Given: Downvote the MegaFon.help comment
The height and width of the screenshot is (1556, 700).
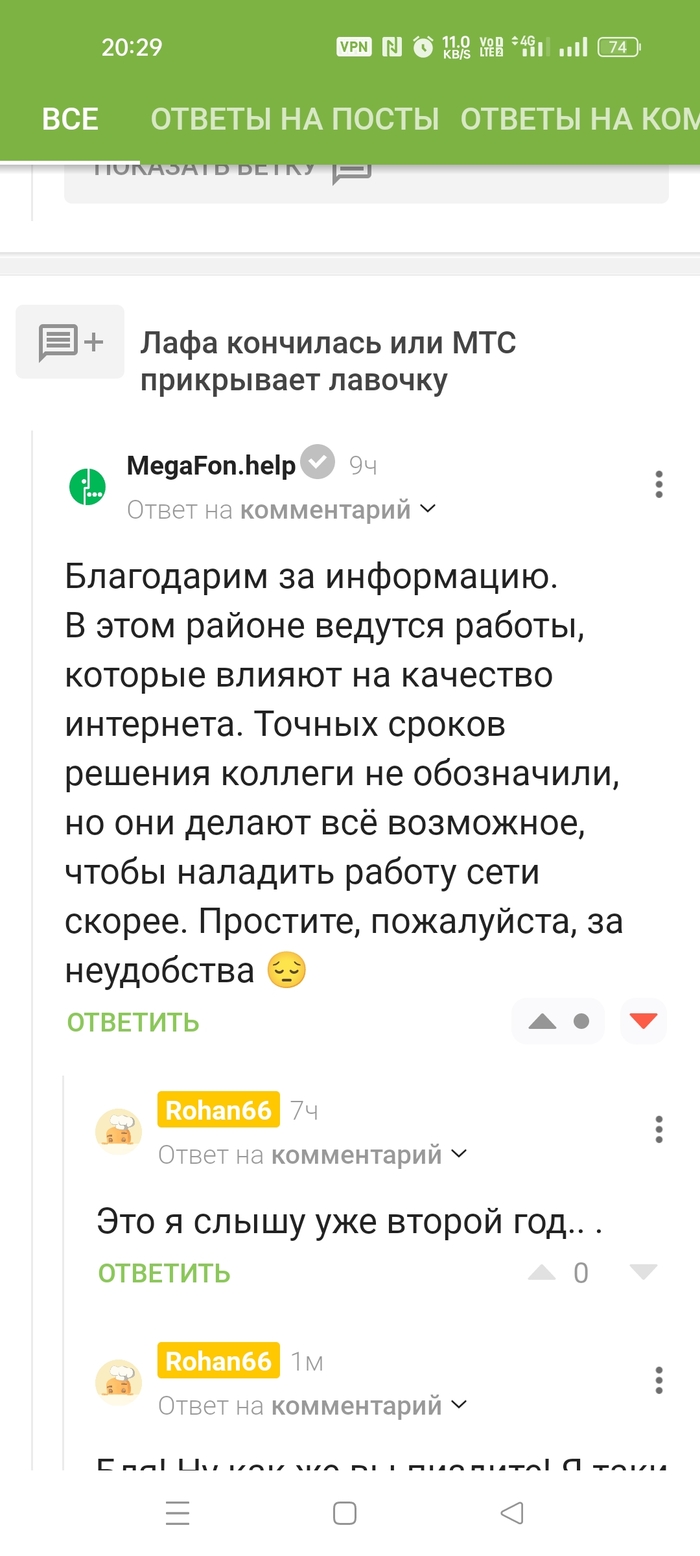Looking at the screenshot, I should pos(643,1021).
